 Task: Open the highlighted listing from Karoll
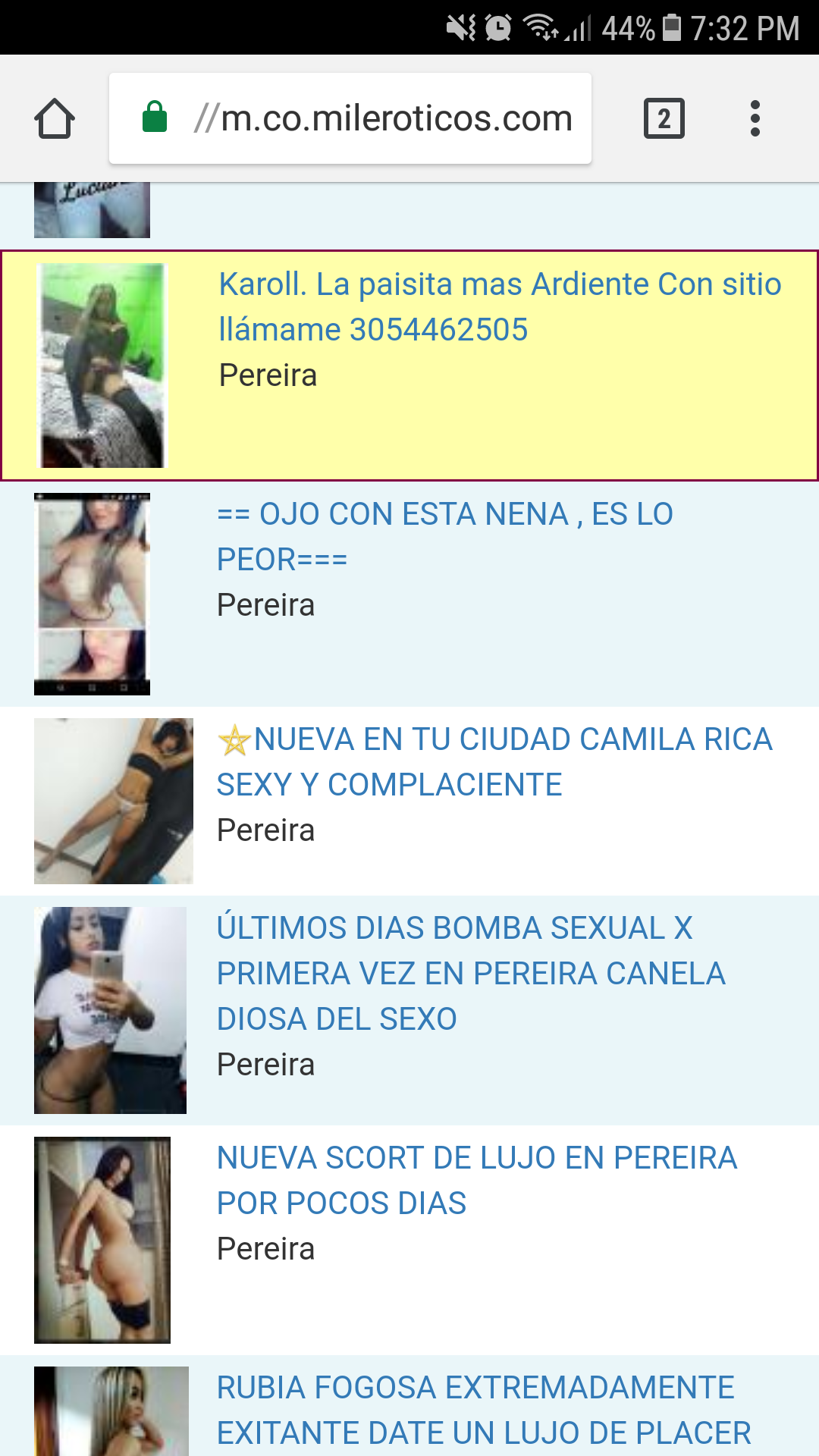click(x=499, y=307)
